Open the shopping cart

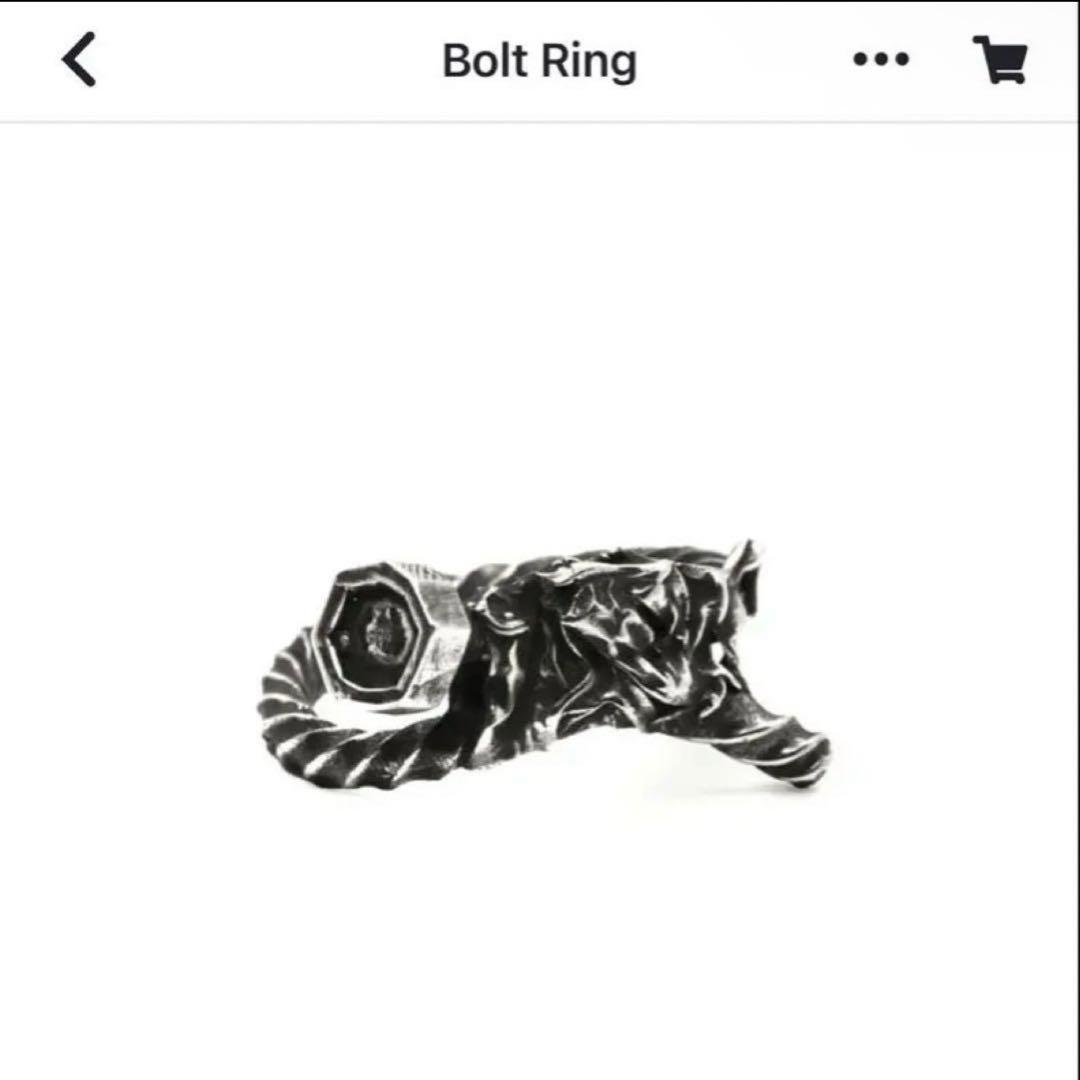tap(1000, 60)
